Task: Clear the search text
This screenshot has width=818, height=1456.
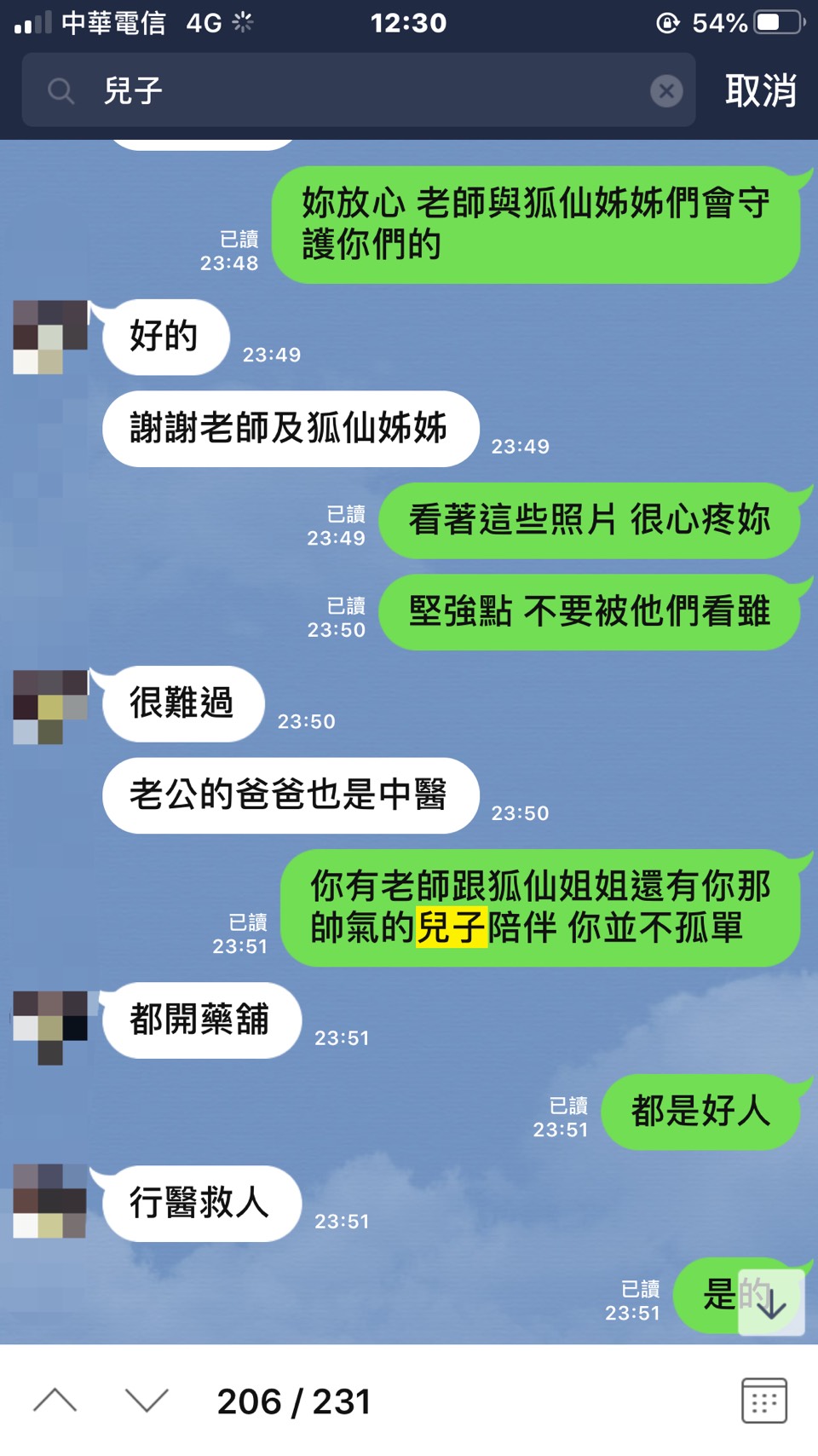Action: point(666,90)
